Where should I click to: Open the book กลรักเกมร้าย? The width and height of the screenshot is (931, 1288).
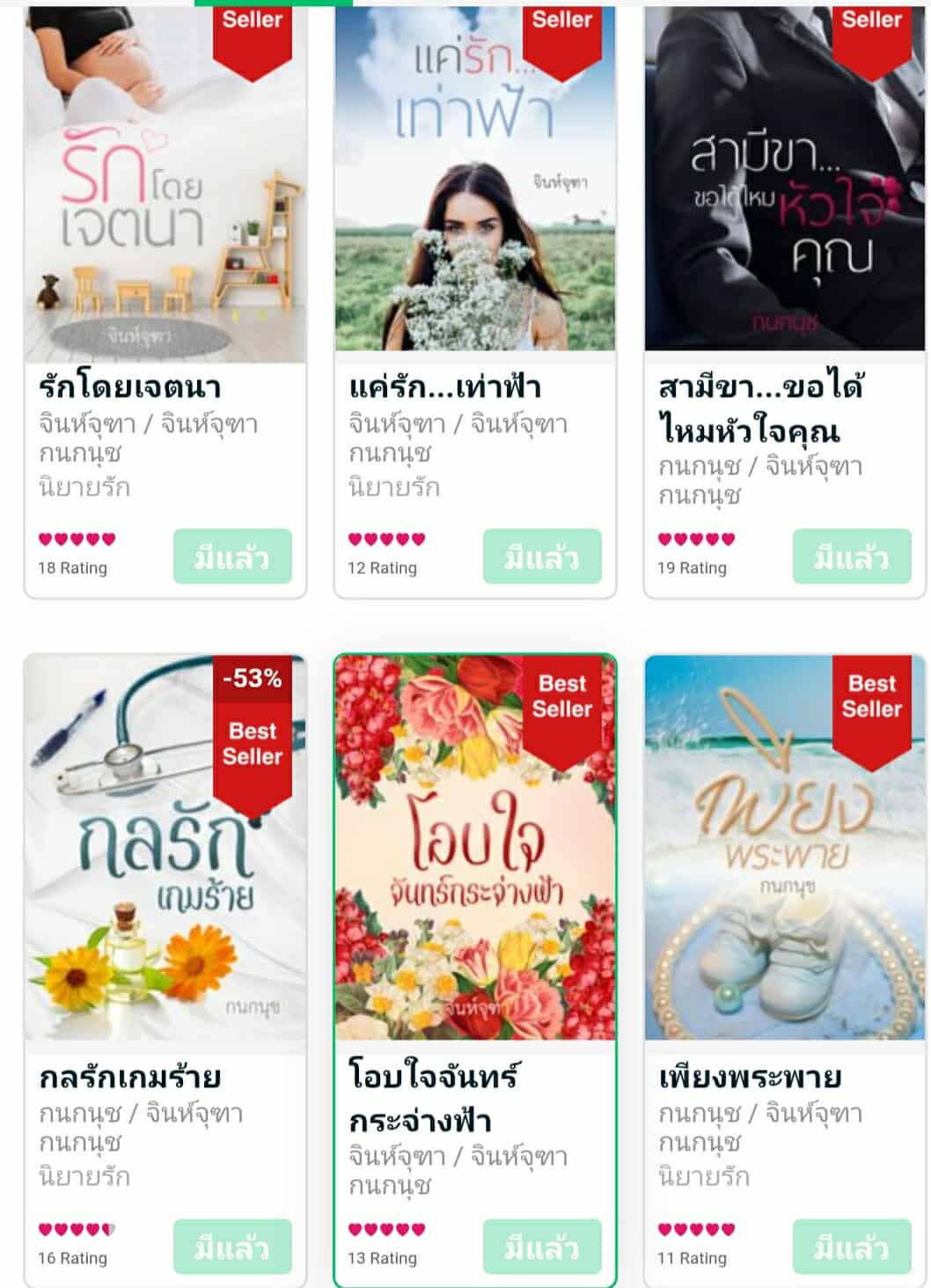(x=165, y=850)
